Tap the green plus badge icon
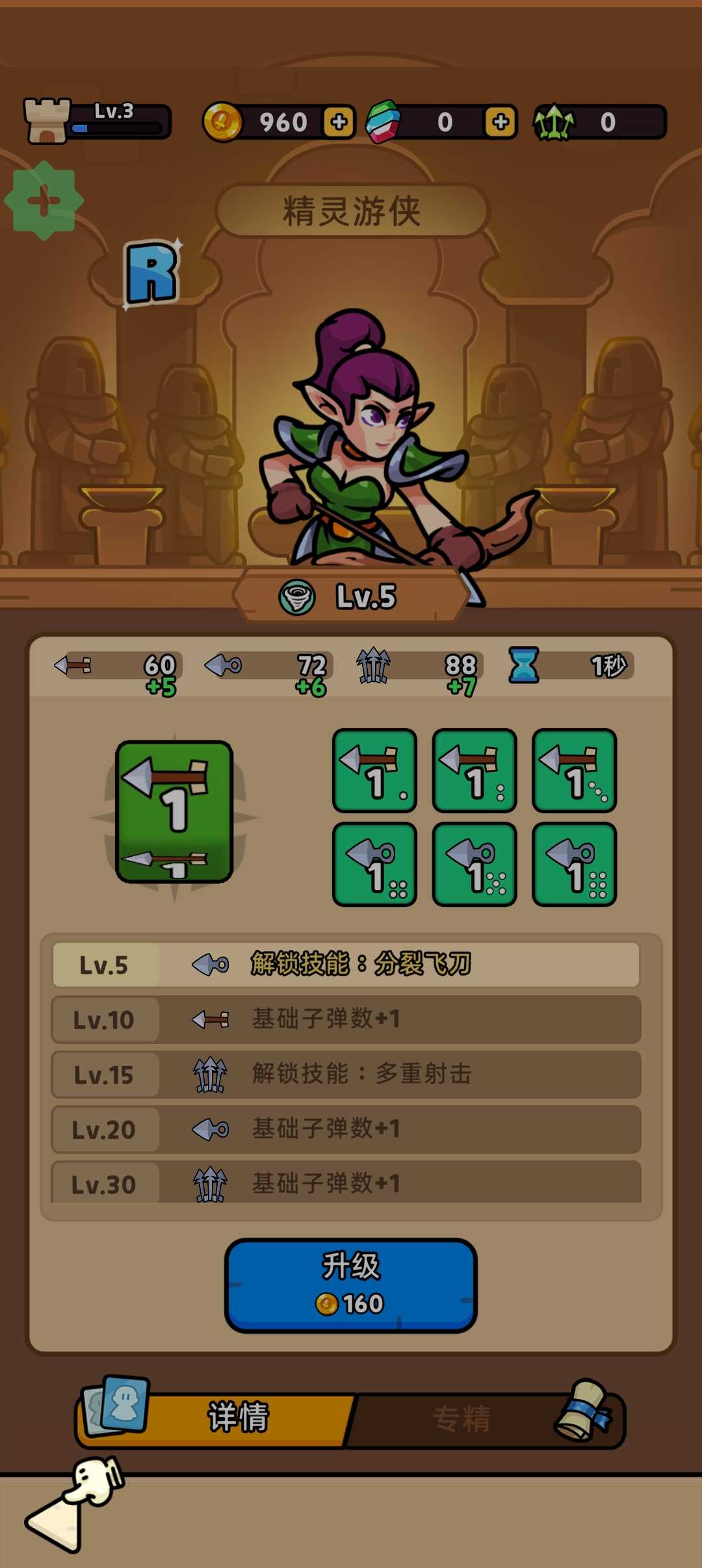This screenshot has width=702, height=1568. (x=44, y=200)
